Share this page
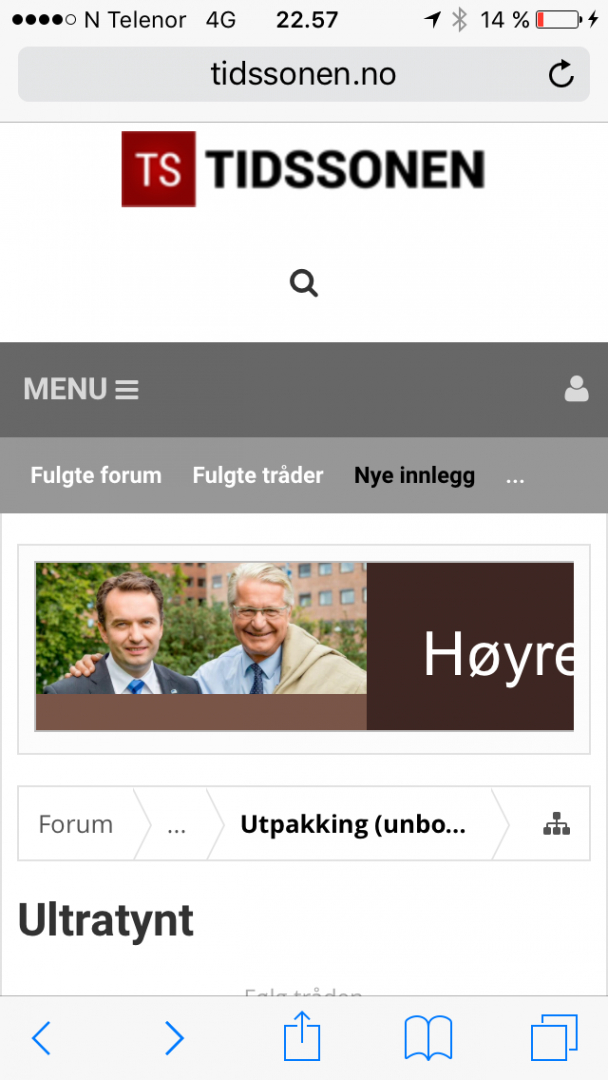 click(302, 1037)
